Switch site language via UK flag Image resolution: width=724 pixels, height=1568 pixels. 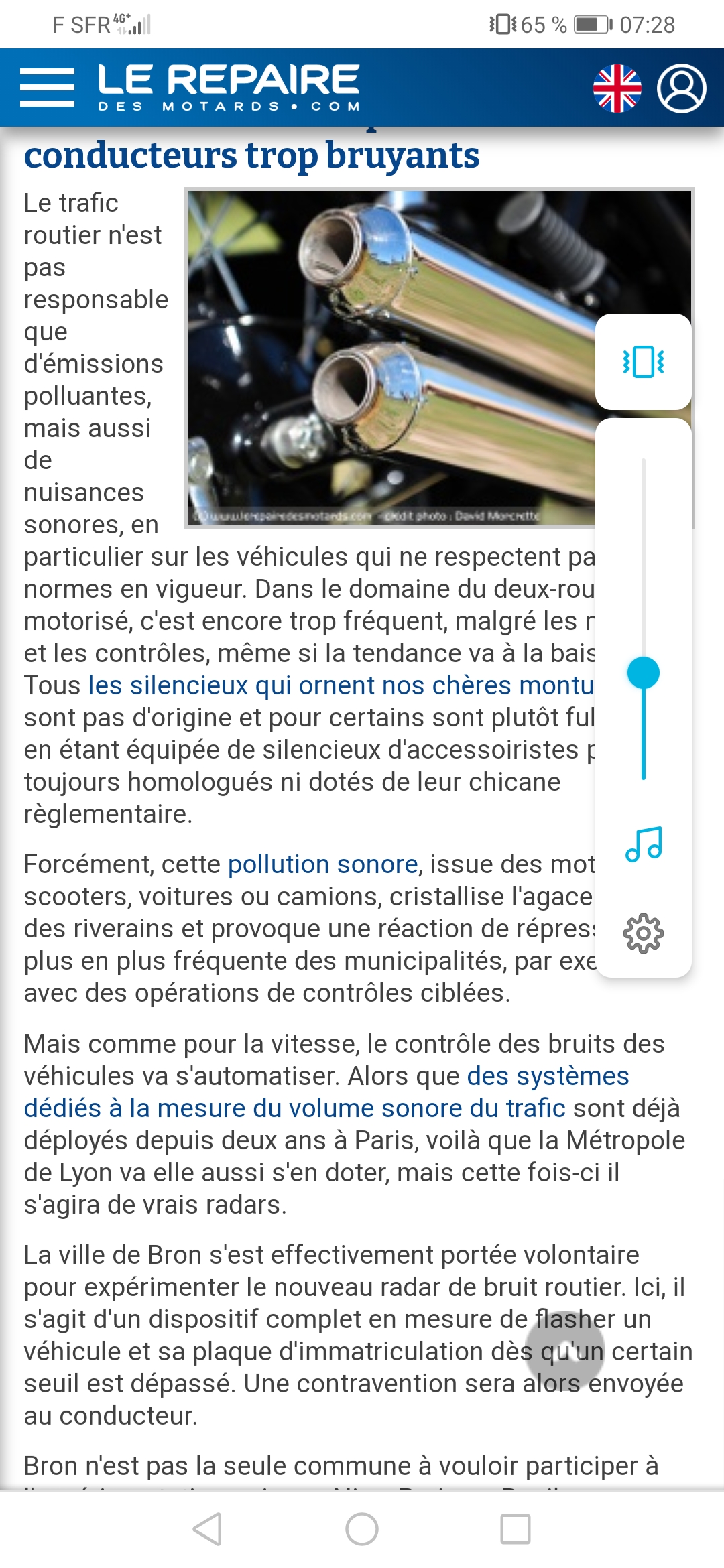(617, 88)
